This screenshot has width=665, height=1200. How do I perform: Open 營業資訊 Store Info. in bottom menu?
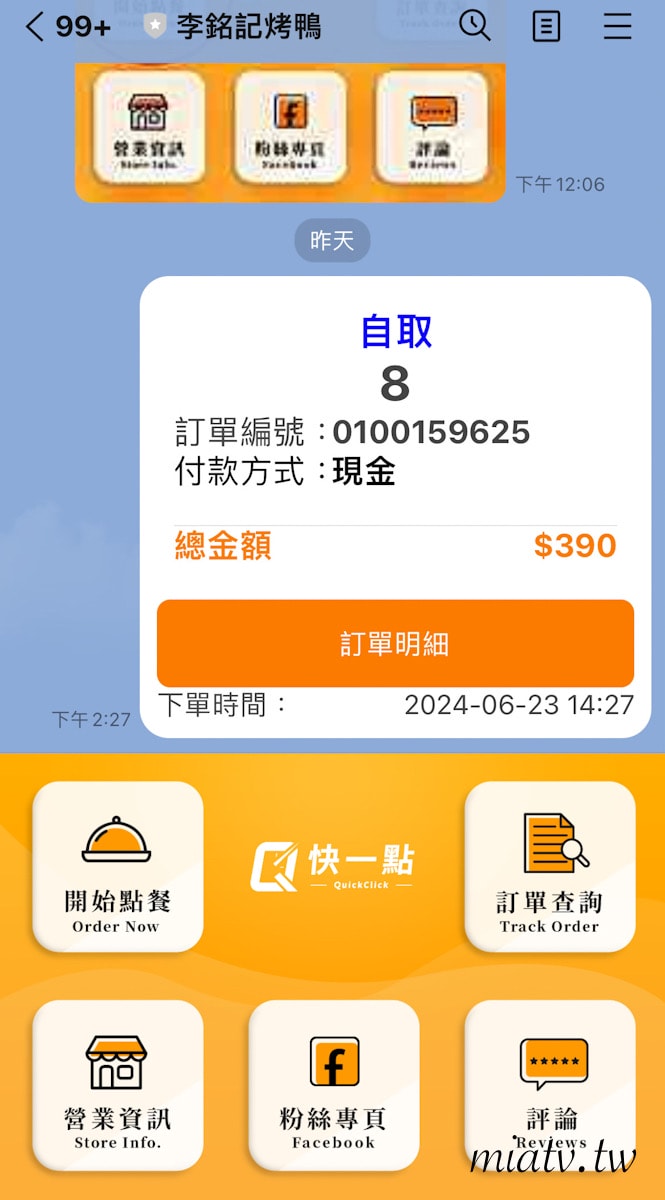coord(117,1085)
